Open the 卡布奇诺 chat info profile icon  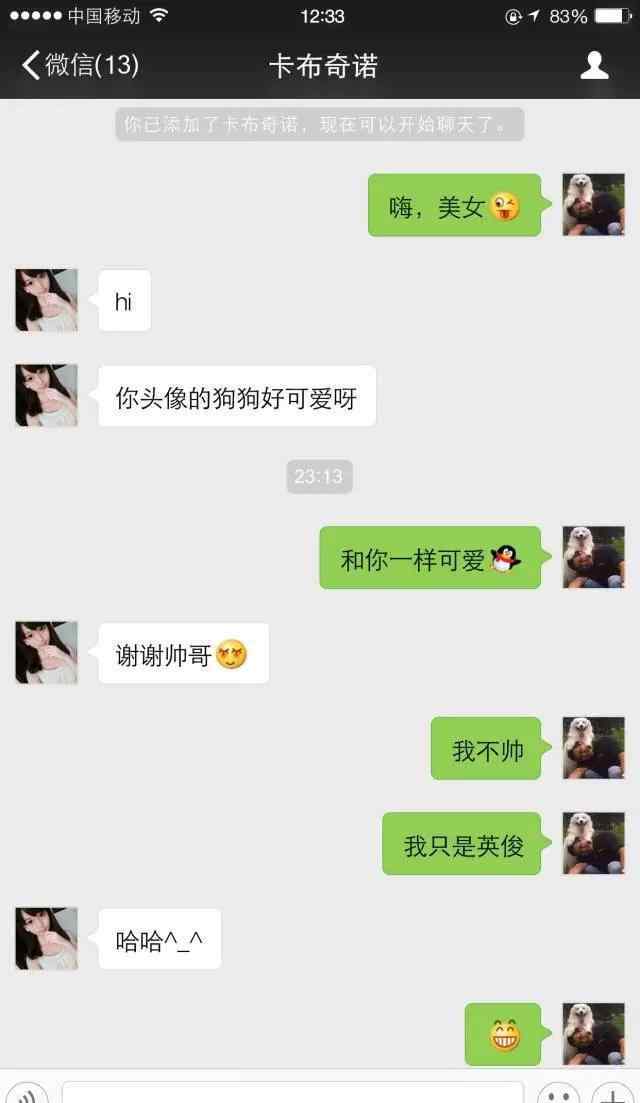(x=595, y=66)
